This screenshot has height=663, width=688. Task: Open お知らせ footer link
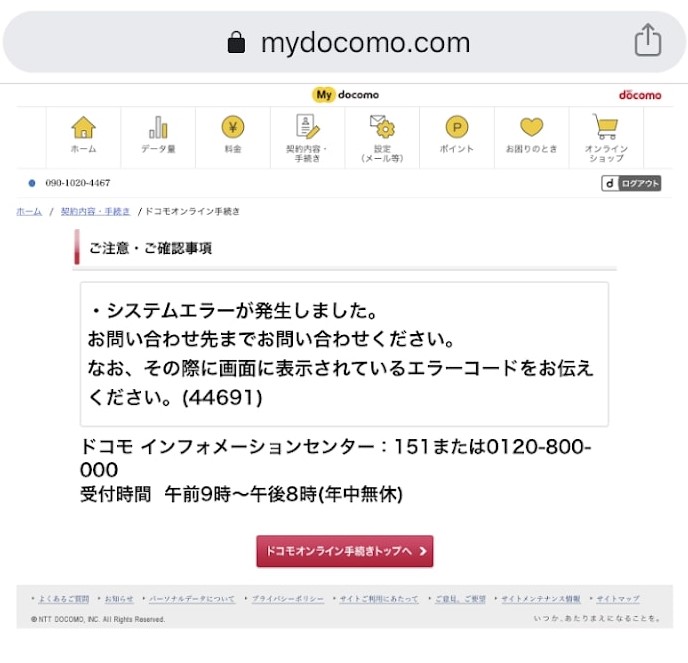click(119, 598)
